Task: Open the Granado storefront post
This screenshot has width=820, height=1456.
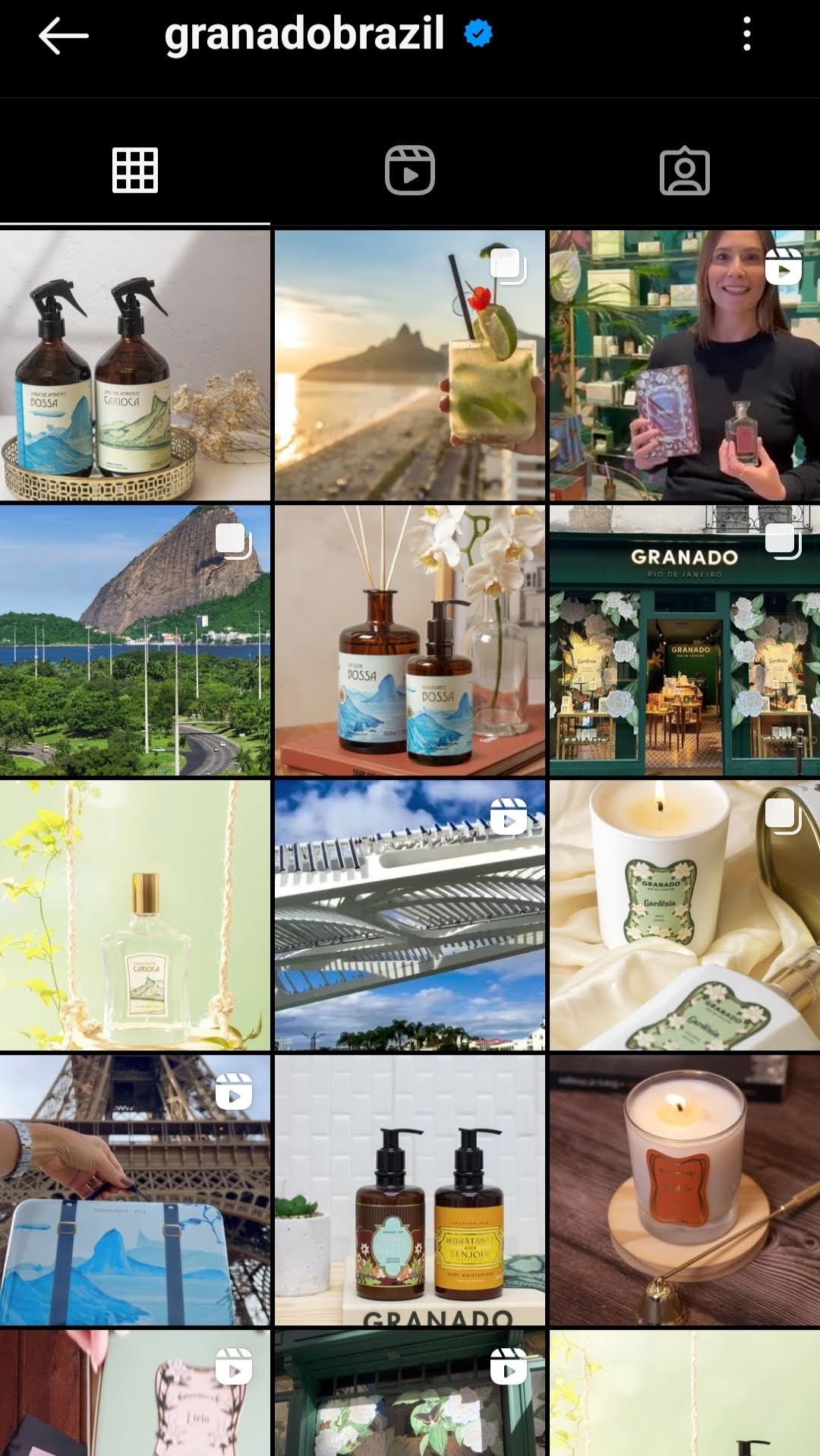Action: (684, 641)
